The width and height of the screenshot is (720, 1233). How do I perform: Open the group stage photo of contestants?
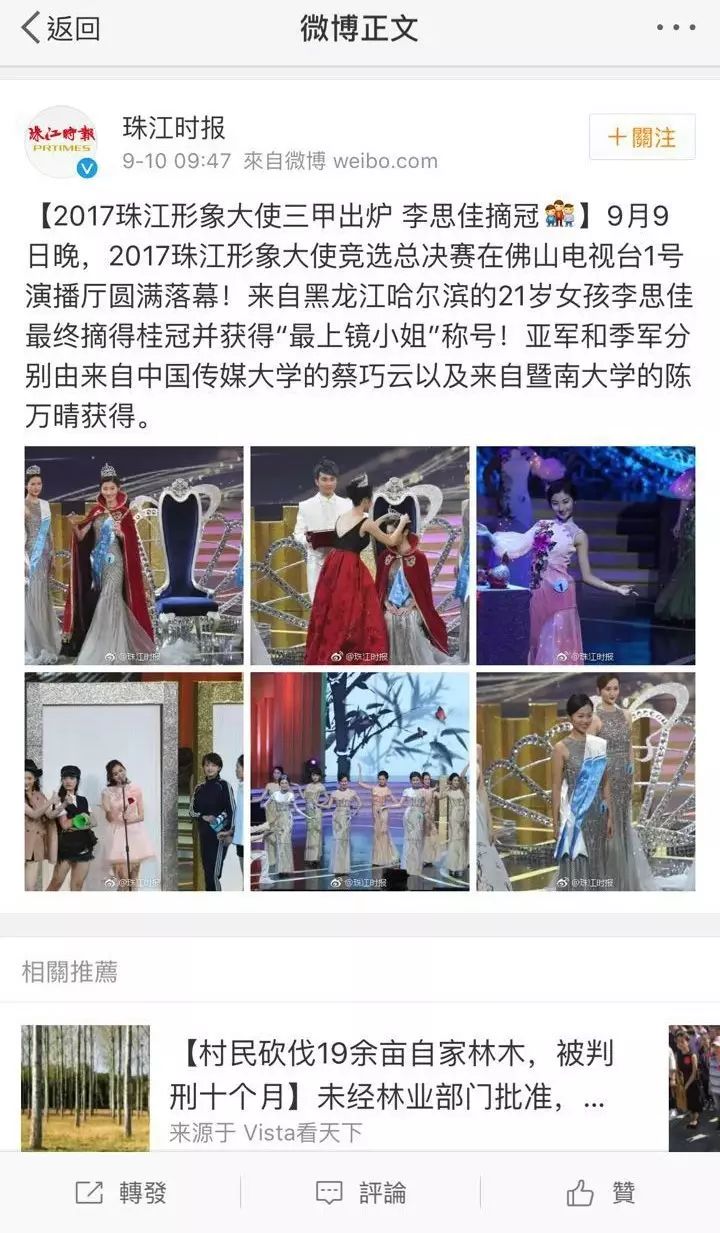tap(360, 781)
